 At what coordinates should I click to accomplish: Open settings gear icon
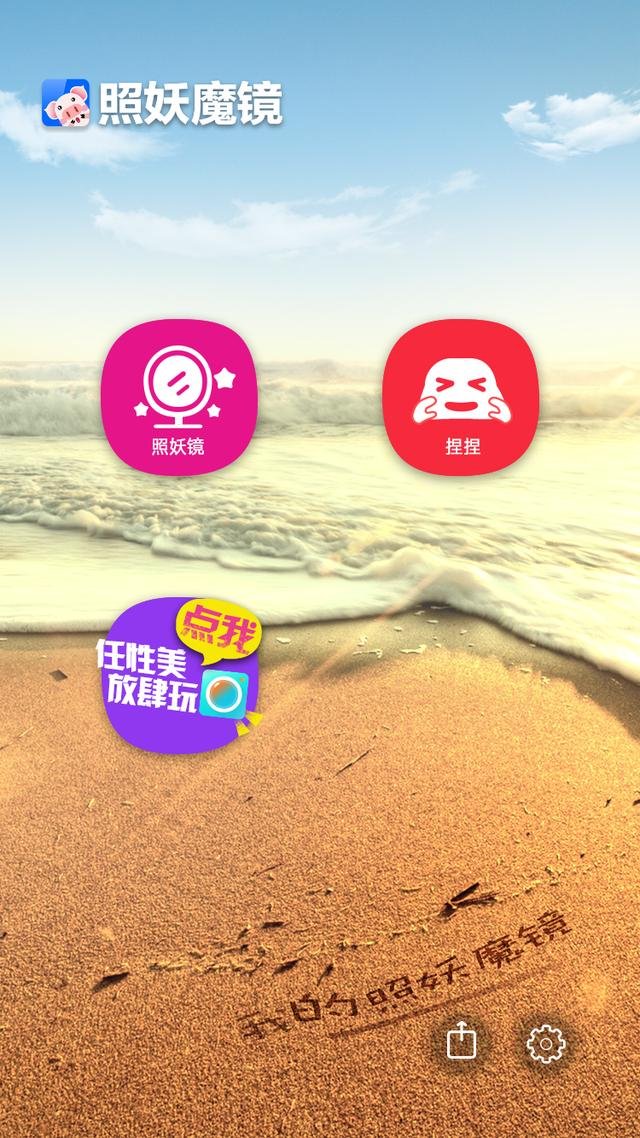[x=546, y=1043]
